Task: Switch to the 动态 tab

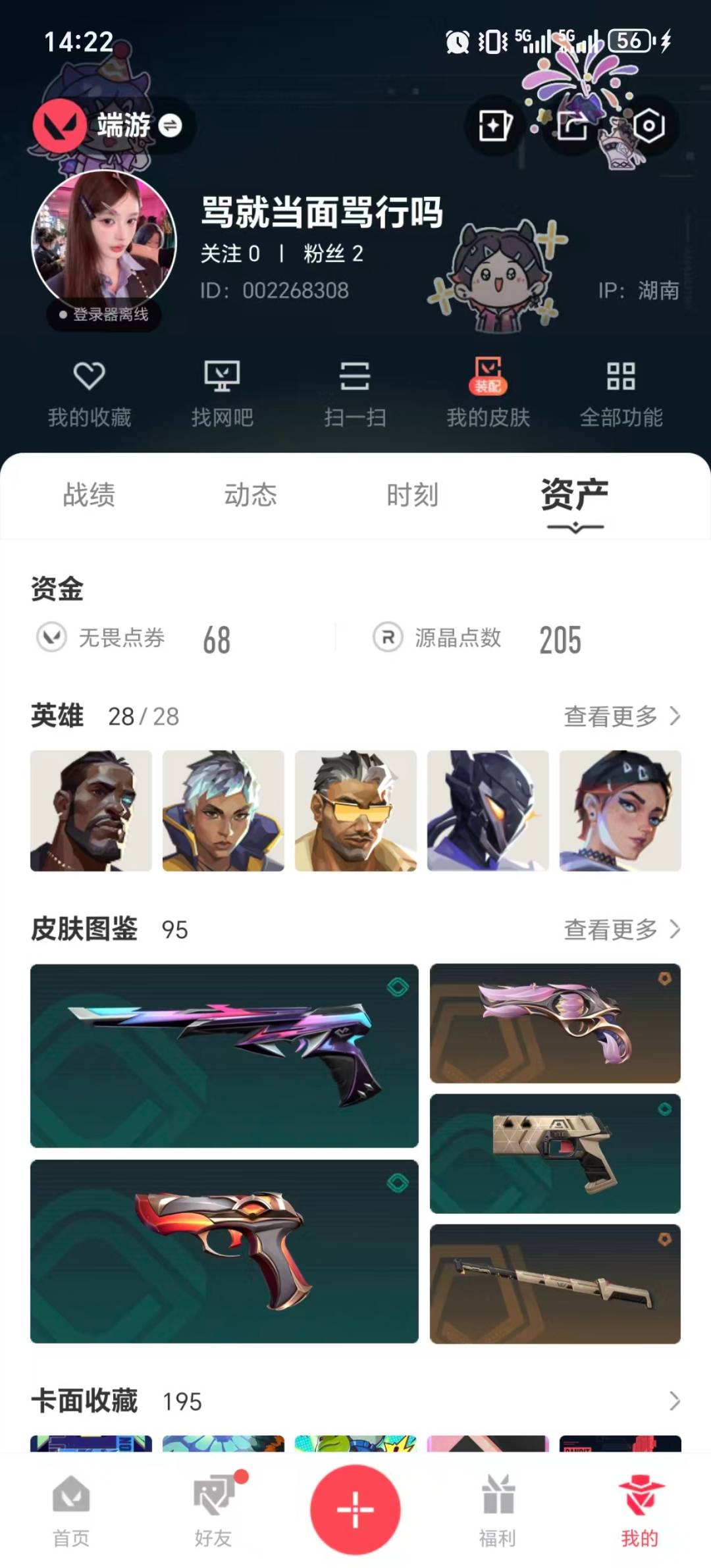Action: click(251, 495)
